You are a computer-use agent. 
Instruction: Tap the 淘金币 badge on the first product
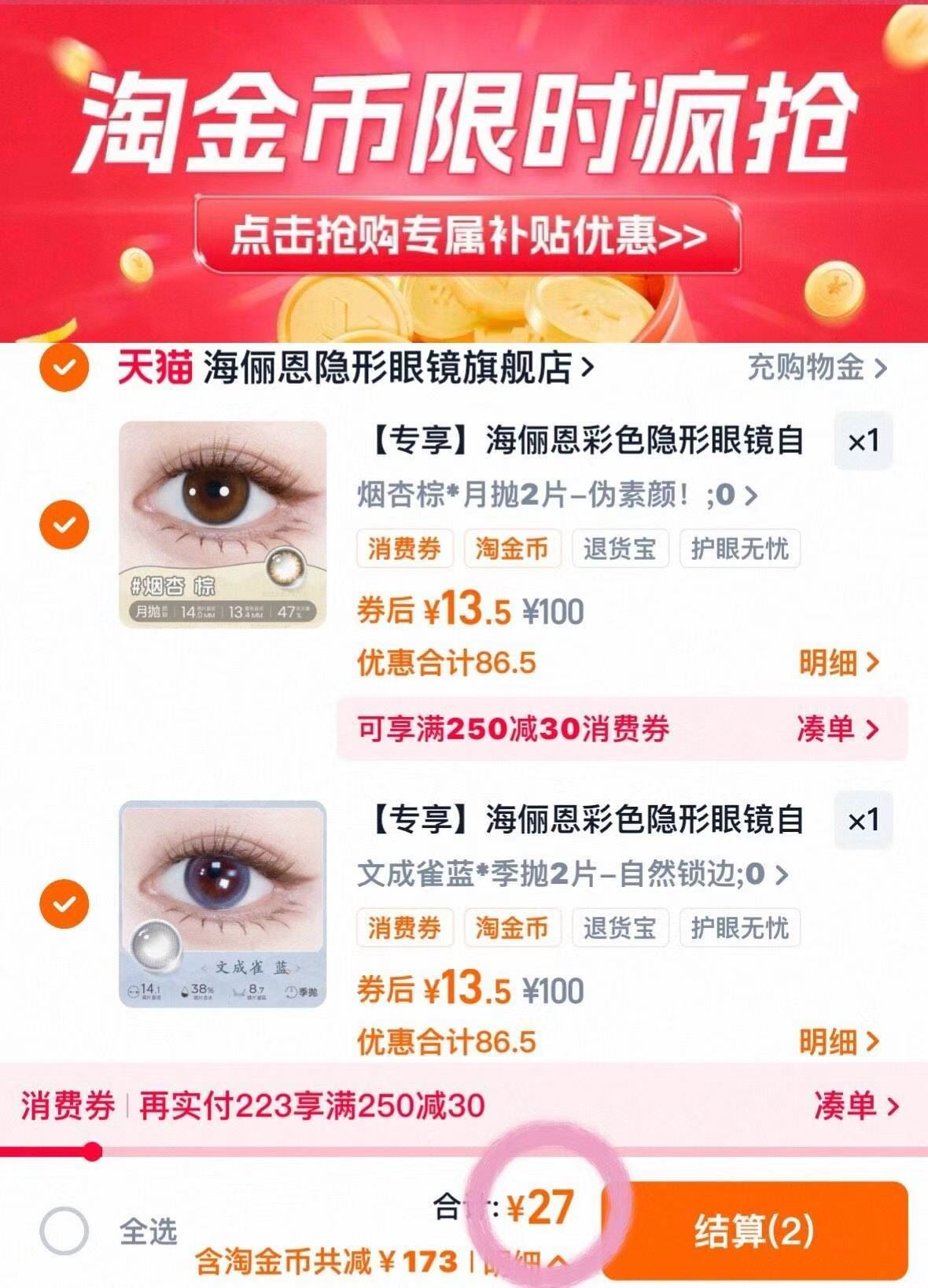513,550
